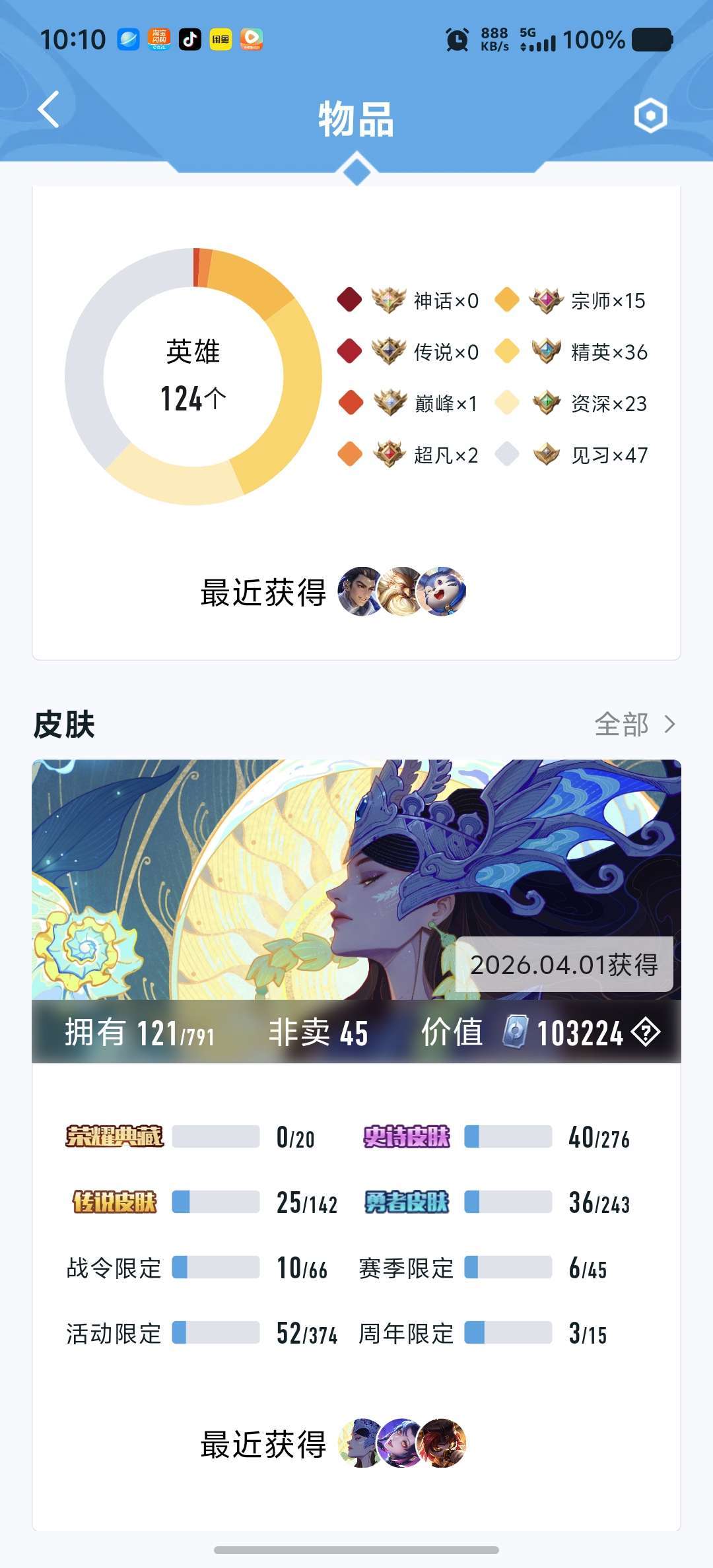Click the 战令限定 category label
This screenshot has height=1568, width=713.
coord(114,1267)
